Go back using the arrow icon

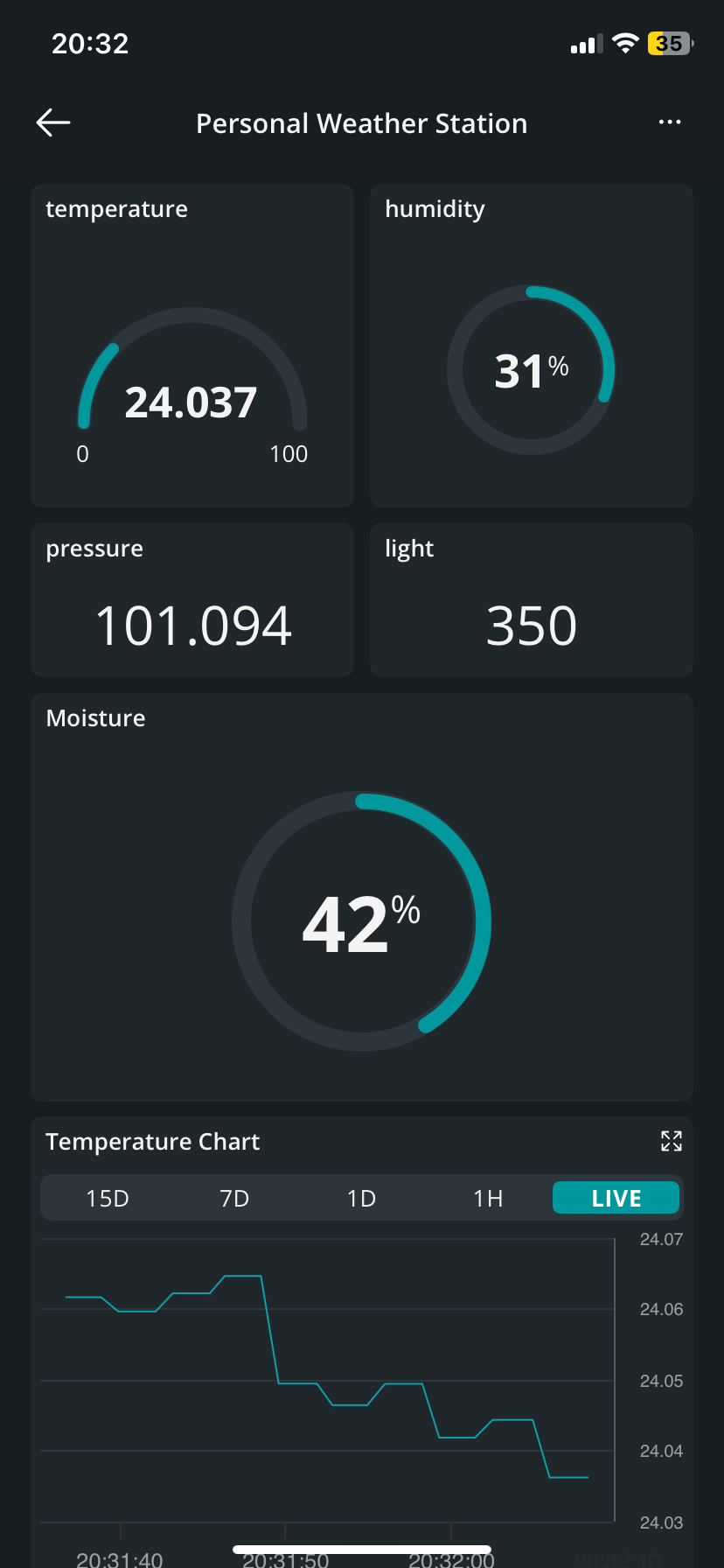(x=53, y=122)
